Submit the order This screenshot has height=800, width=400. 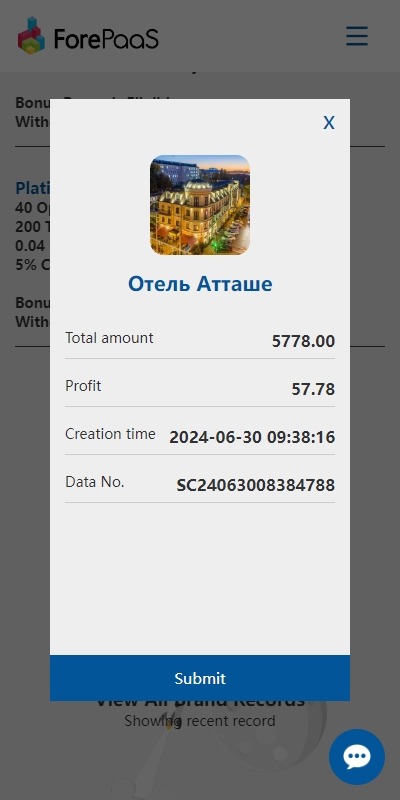[200, 678]
